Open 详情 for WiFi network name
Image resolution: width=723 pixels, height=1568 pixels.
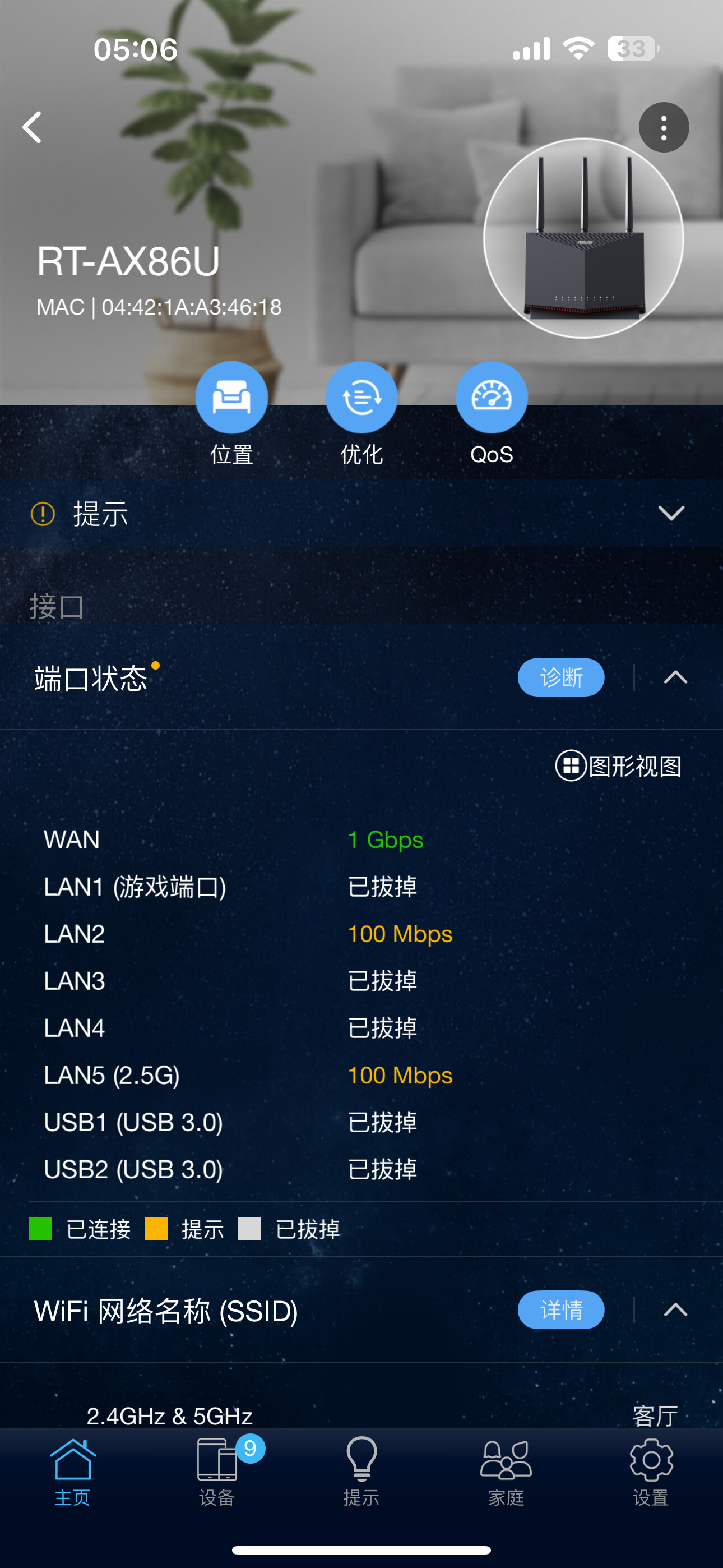[x=560, y=1309]
